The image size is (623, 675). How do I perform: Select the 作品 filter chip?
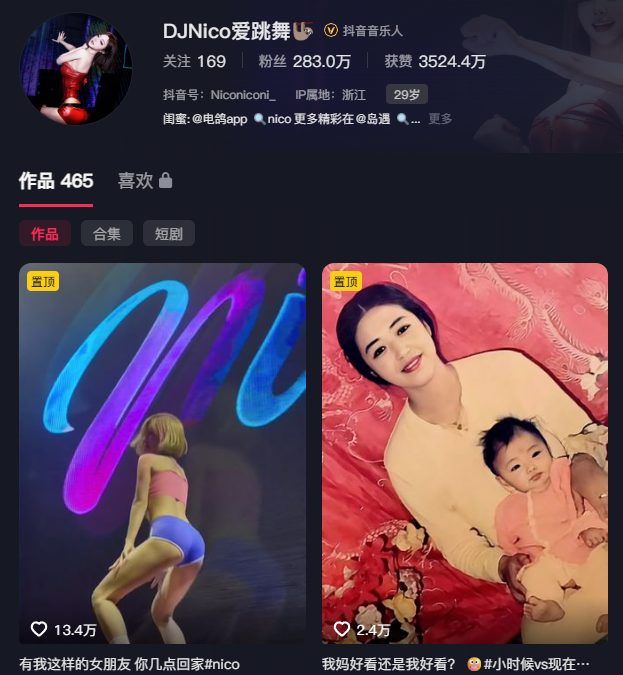click(x=45, y=234)
